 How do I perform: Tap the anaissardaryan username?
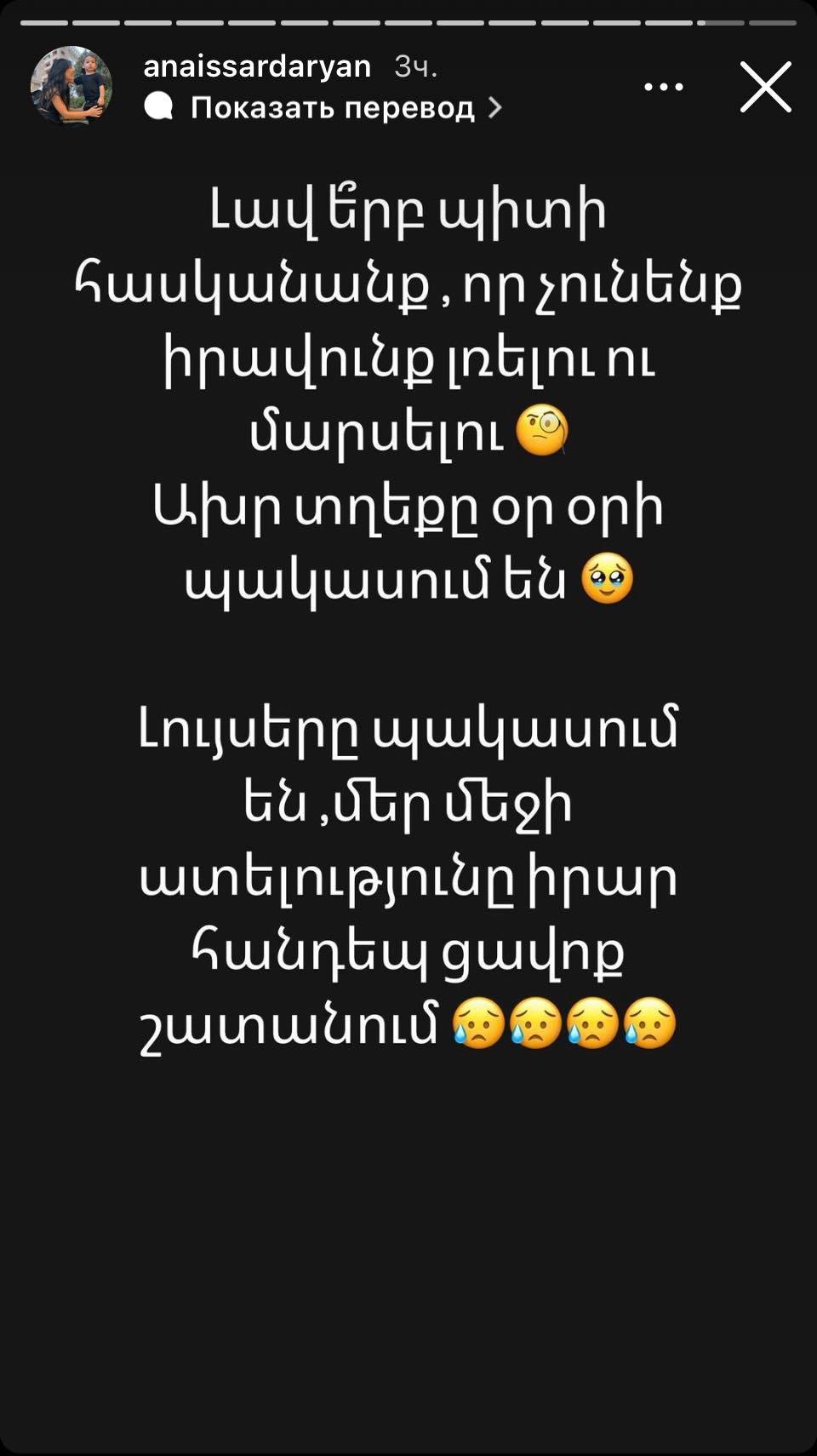click(257, 66)
